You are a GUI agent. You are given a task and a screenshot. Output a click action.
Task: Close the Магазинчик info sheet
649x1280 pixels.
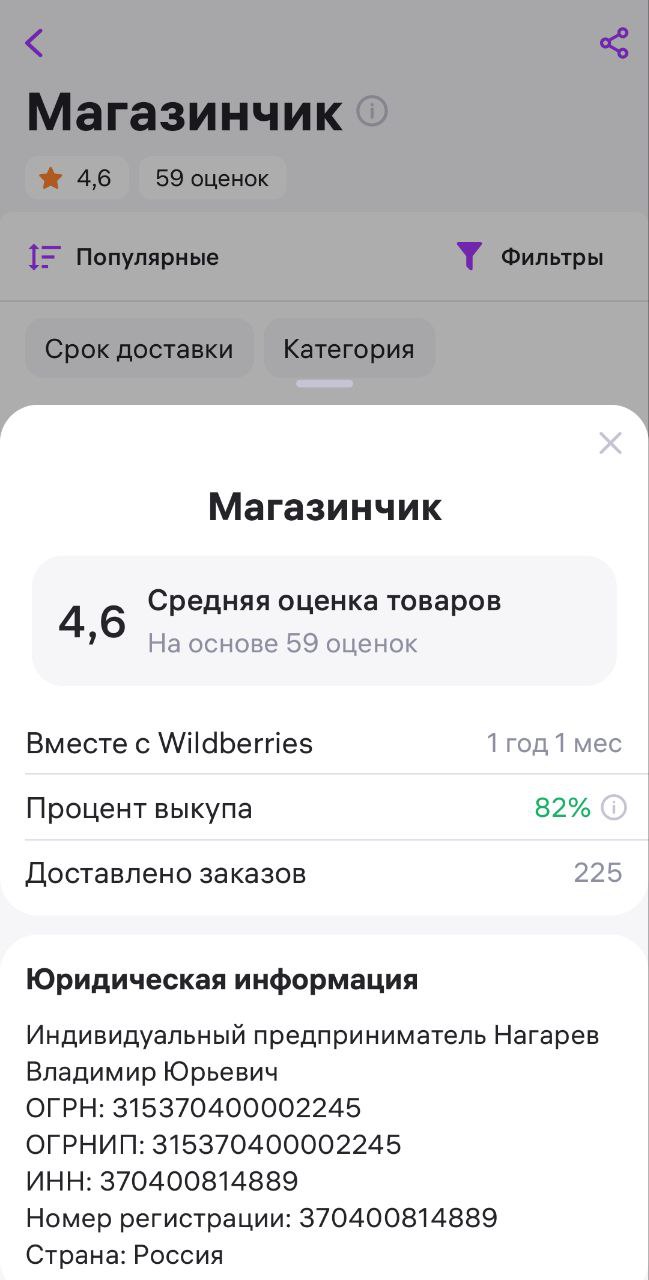coord(610,443)
